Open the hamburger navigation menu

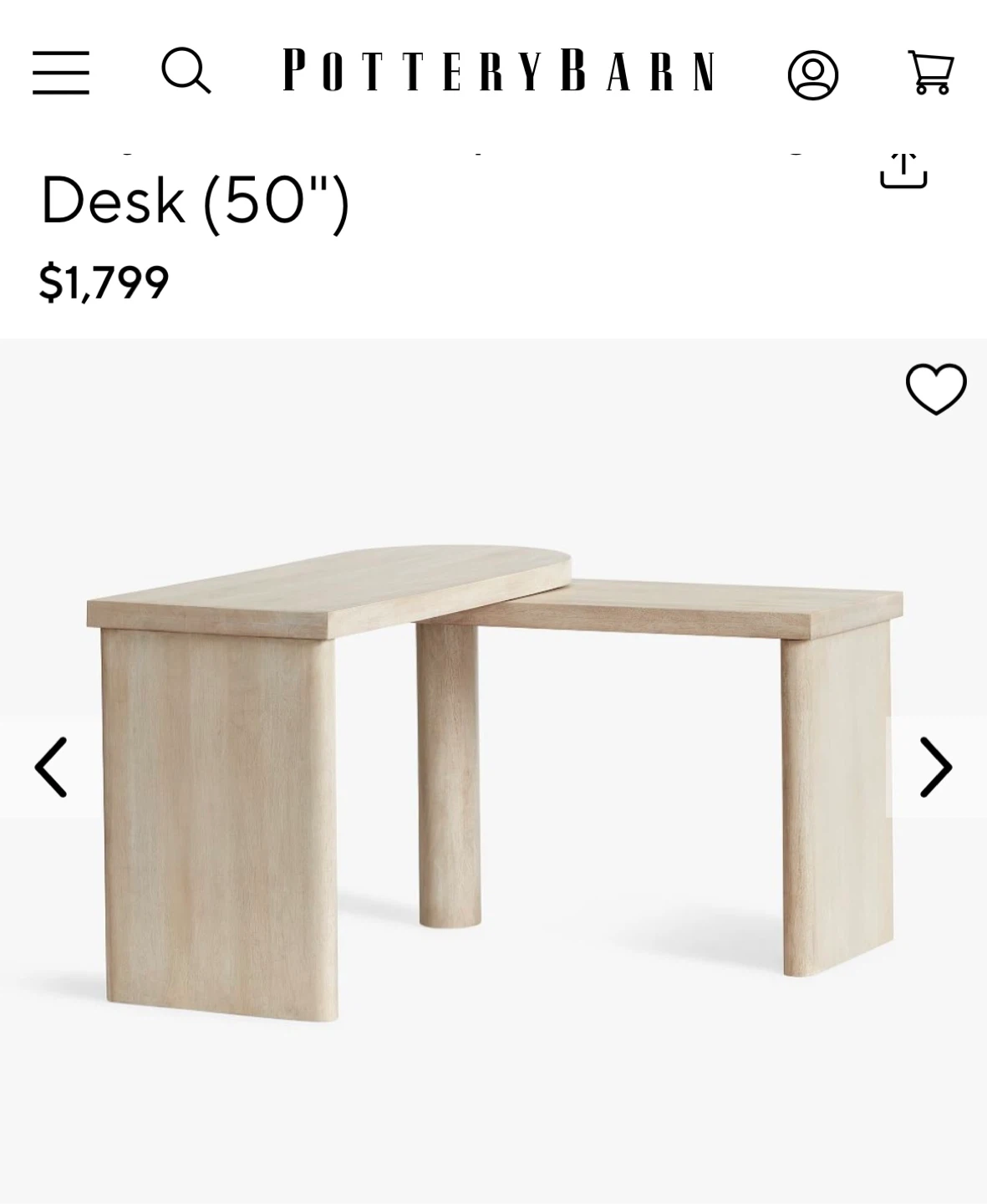click(x=61, y=72)
